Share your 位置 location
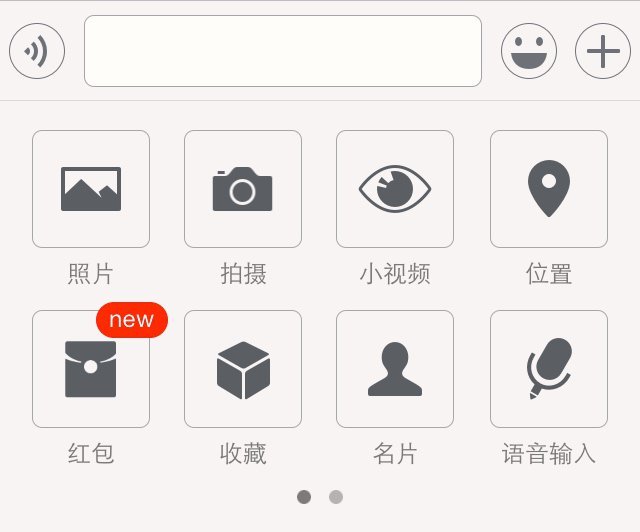This screenshot has width=640, height=532. [x=549, y=189]
